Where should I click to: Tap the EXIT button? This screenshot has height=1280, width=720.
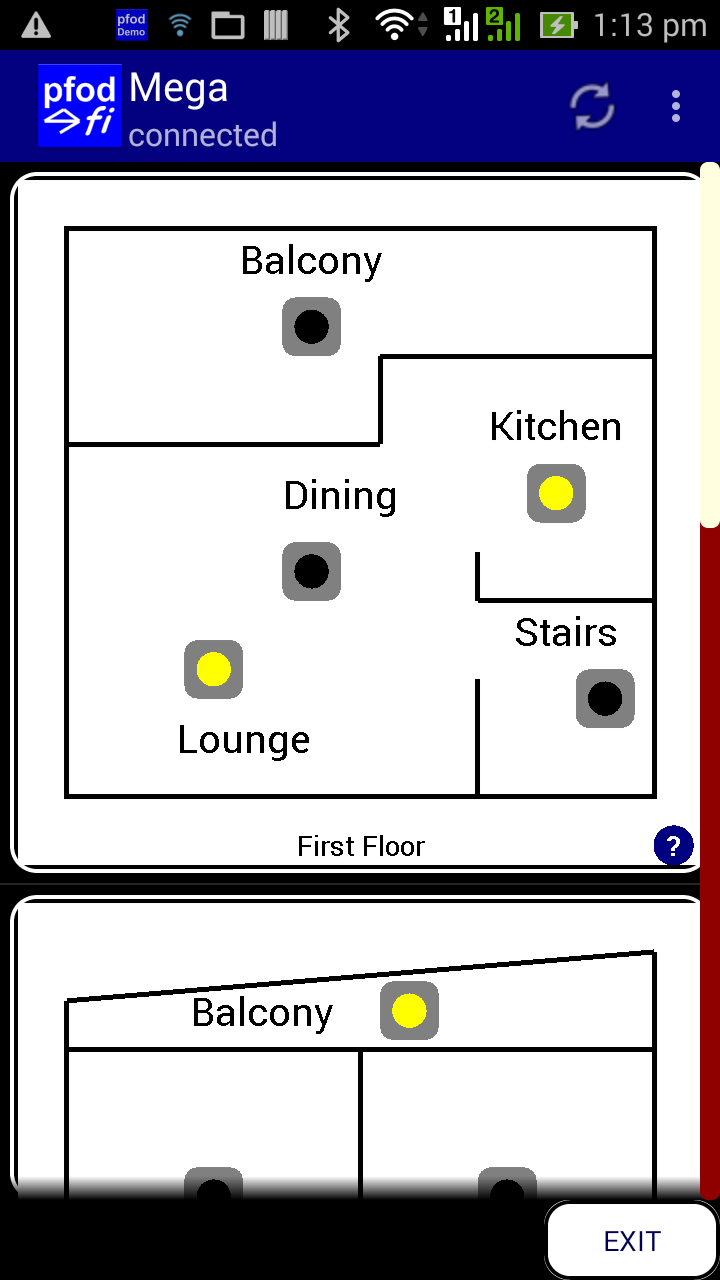click(x=632, y=1241)
